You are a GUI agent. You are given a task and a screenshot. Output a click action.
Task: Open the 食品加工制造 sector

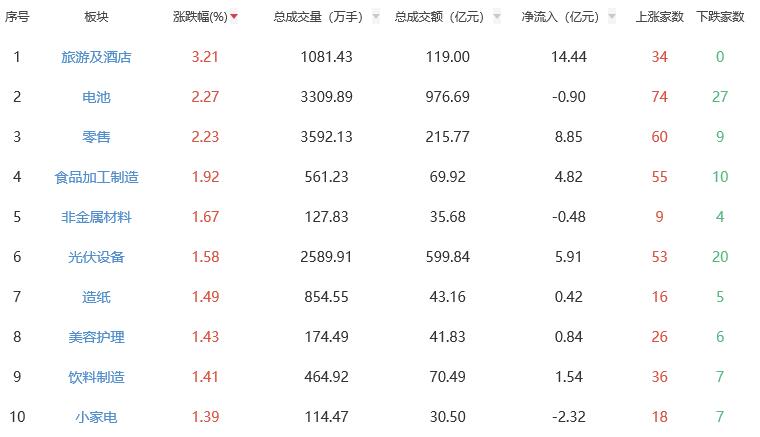point(96,177)
